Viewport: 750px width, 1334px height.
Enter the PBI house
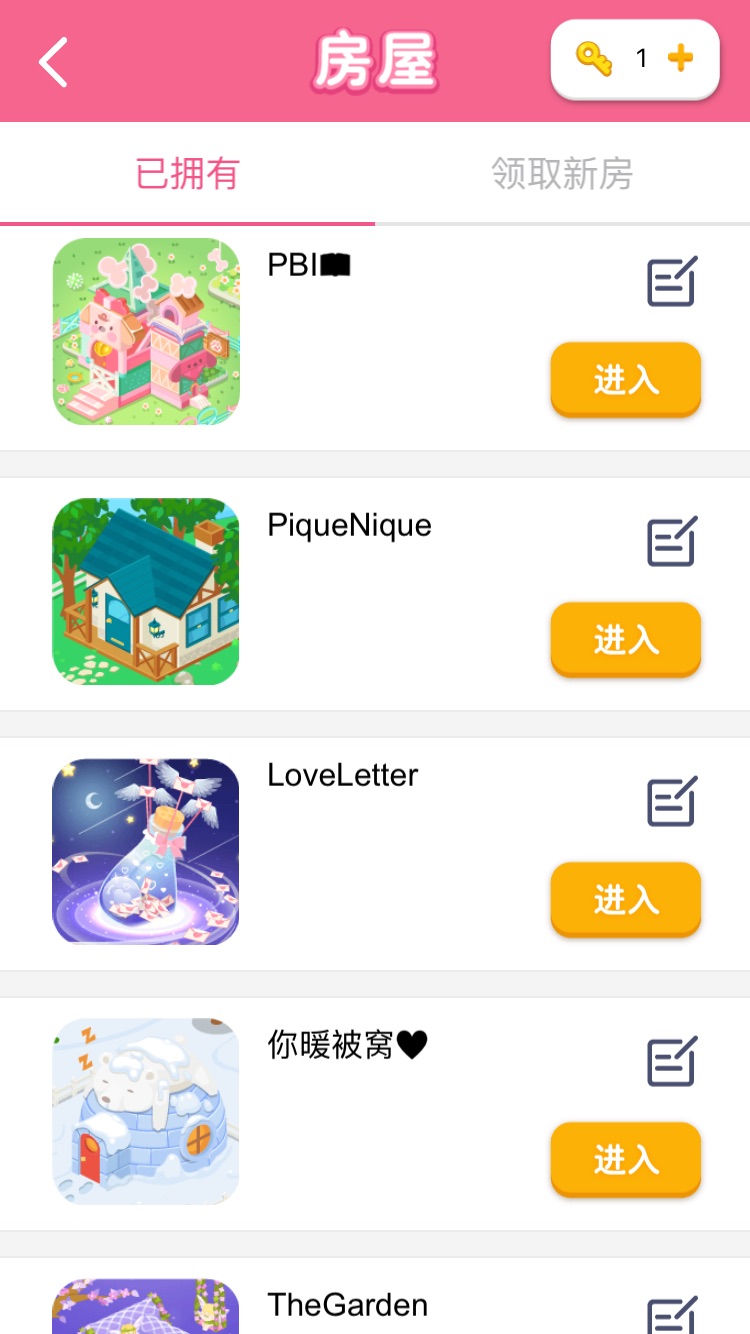625,379
